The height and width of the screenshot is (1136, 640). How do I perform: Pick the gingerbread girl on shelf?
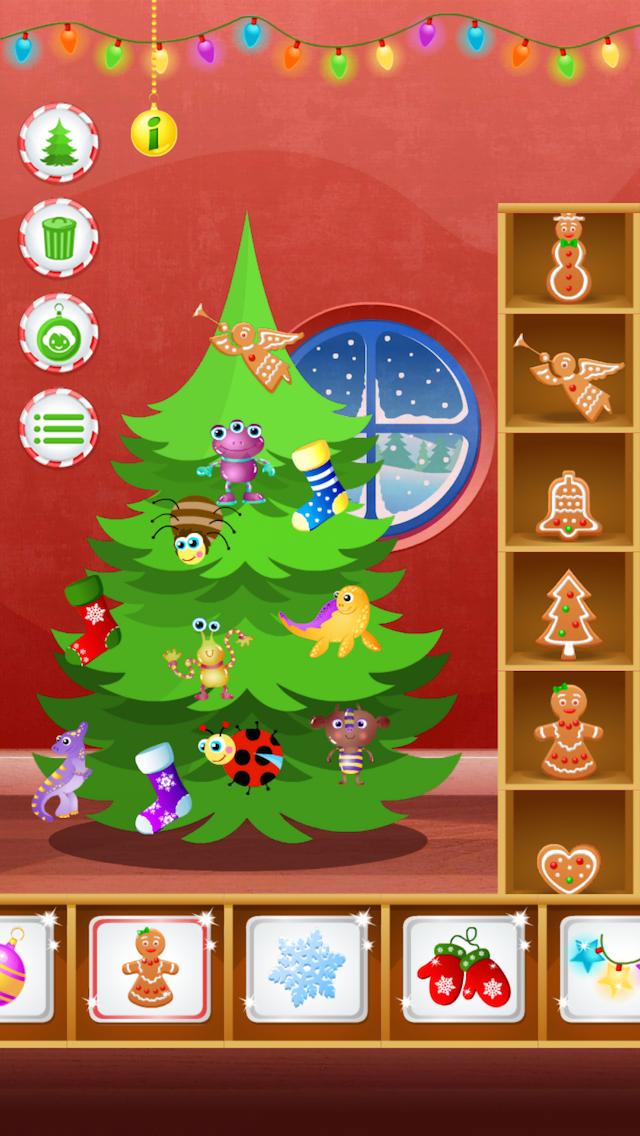(568, 732)
